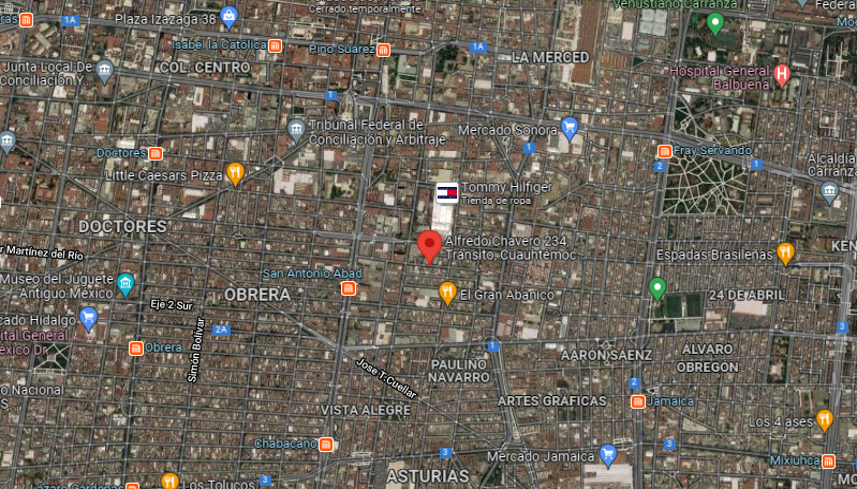Open the Tommy Hilfiger store marker
This screenshot has width=857, height=489.
[447, 193]
